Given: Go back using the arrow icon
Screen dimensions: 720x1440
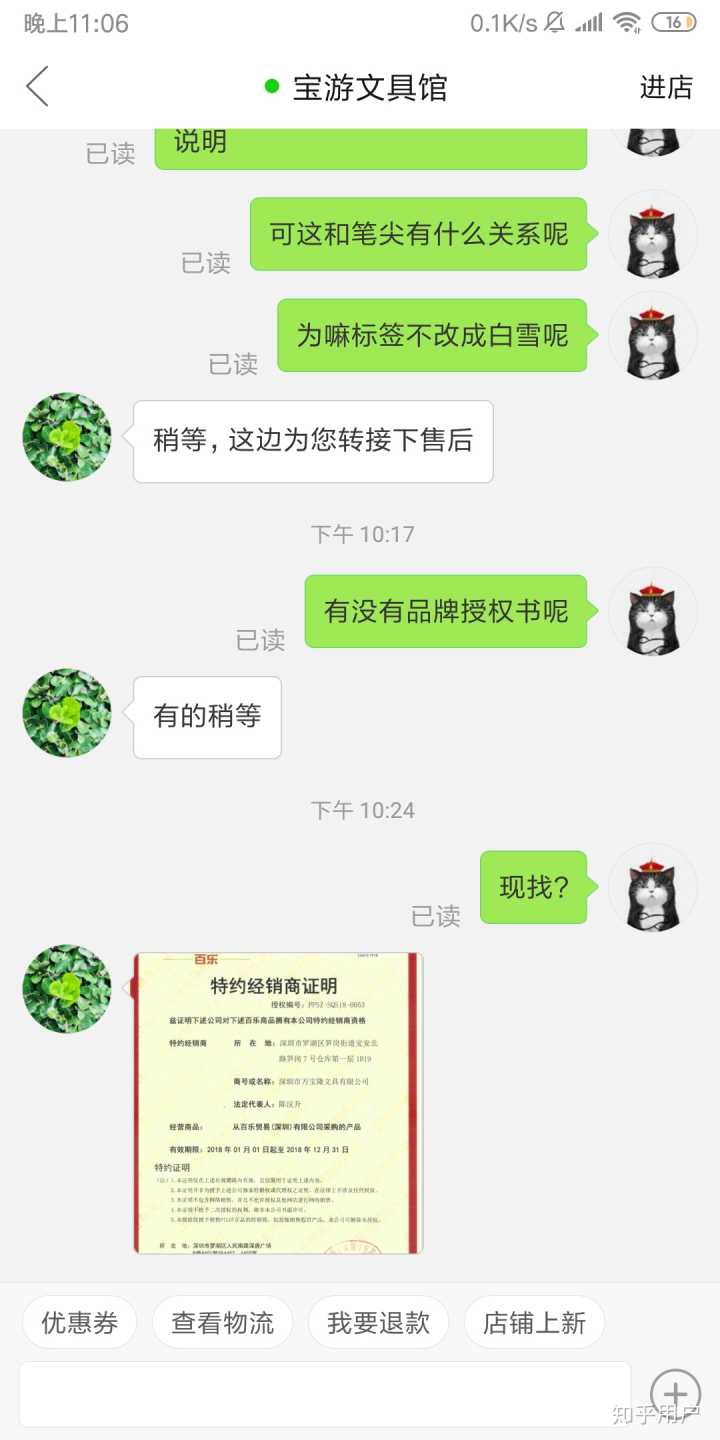Looking at the screenshot, I should tap(38, 87).
